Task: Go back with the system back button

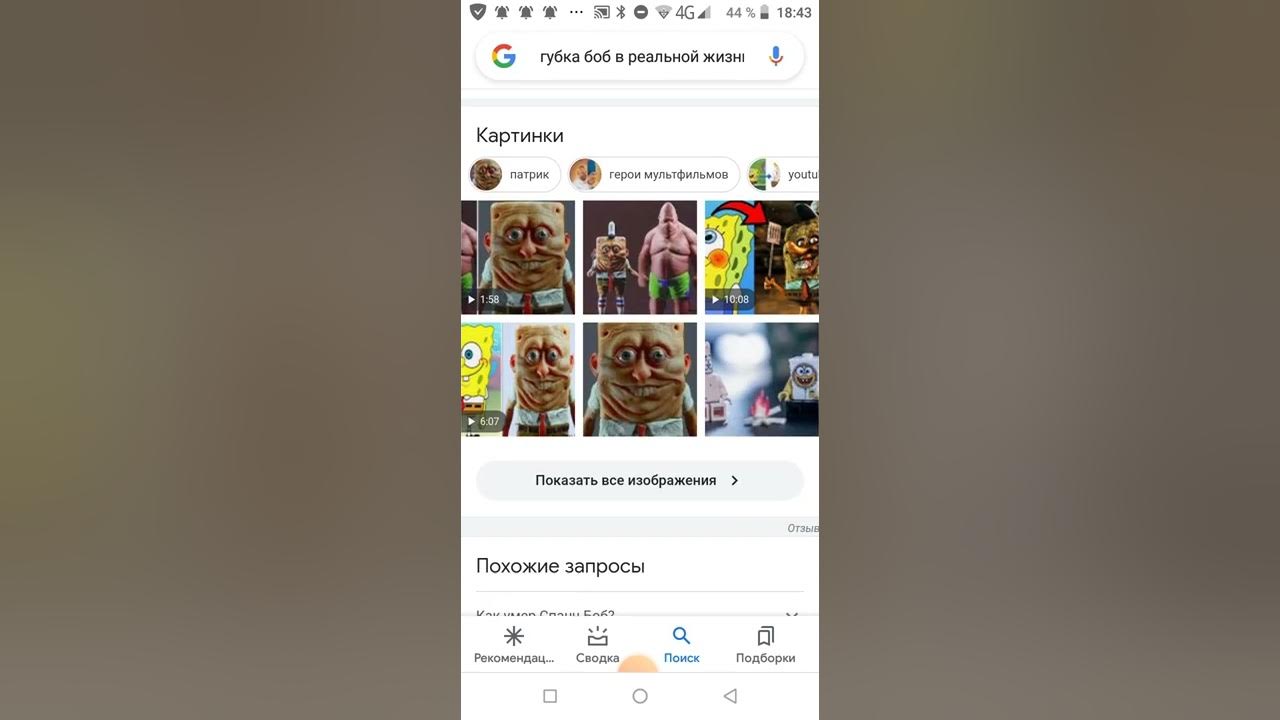Action: (x=730, y=696)
